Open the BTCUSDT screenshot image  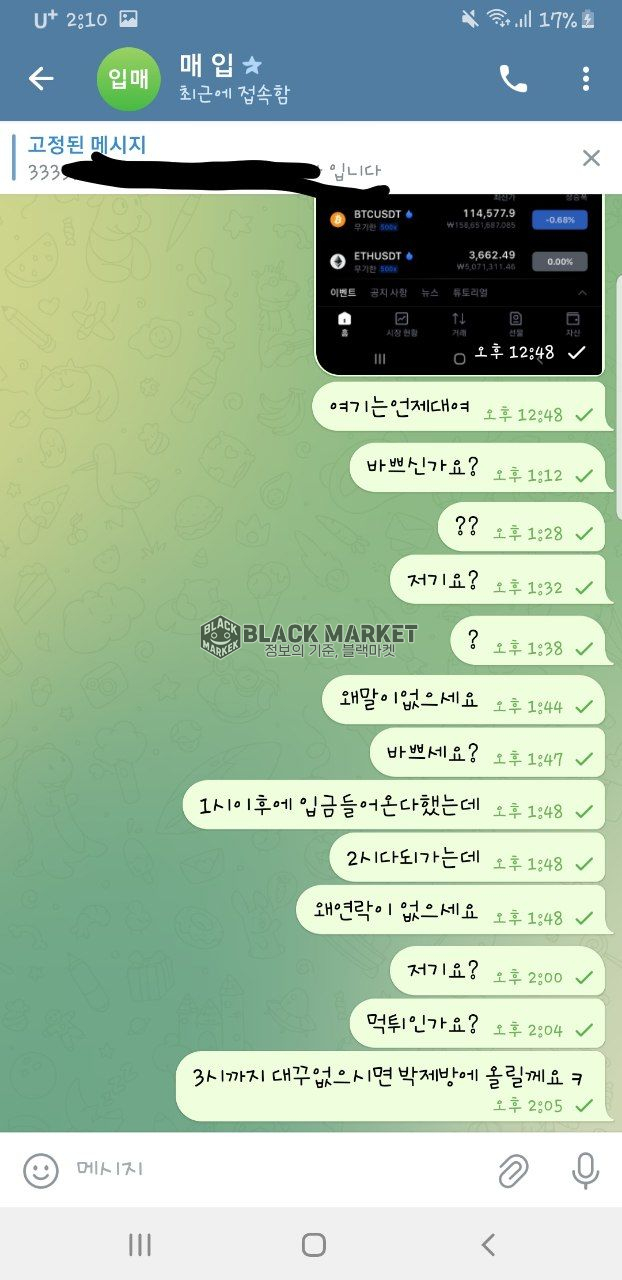[459, 280]
